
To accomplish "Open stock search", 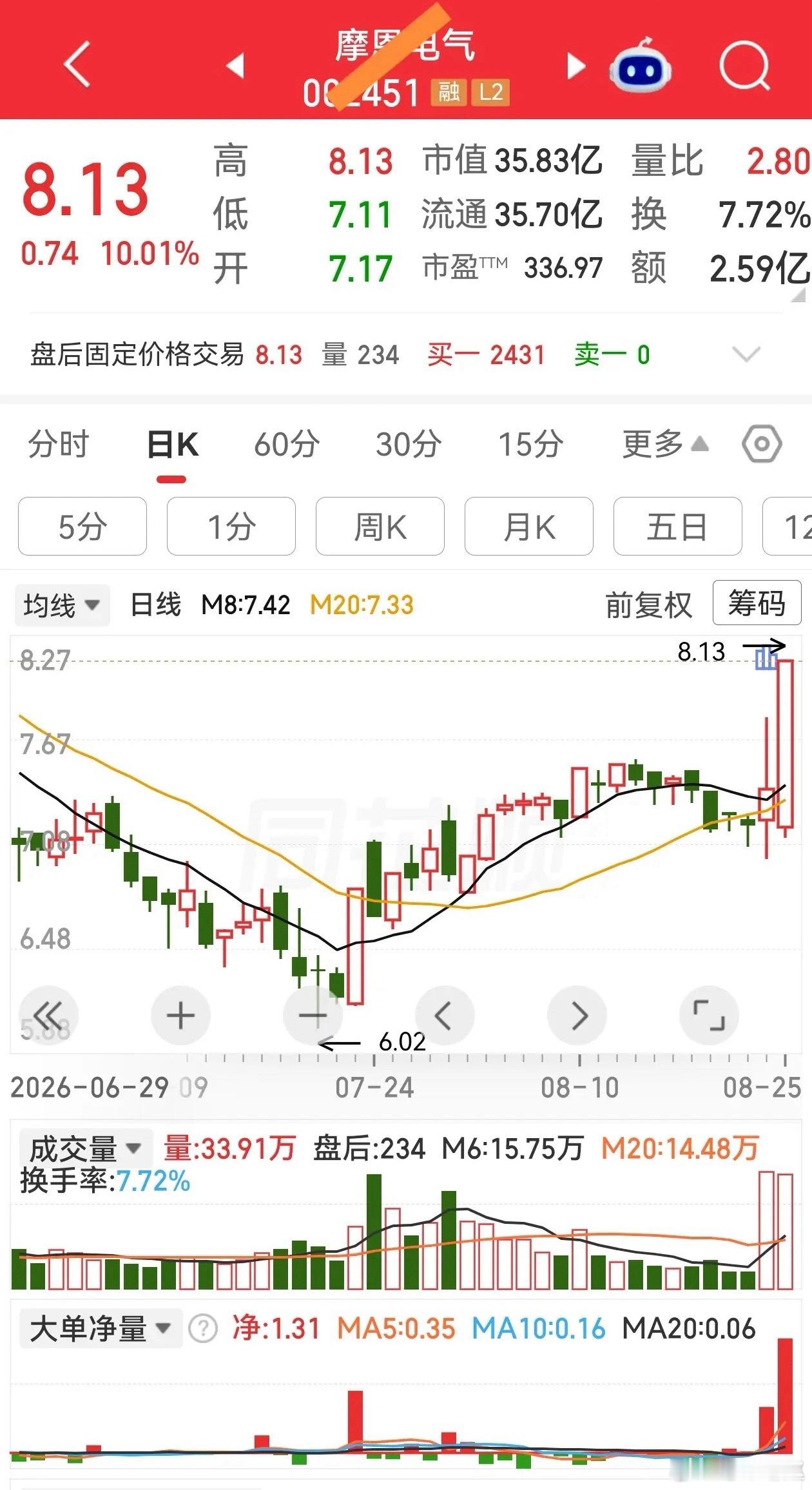I will click(x=744, y=66).
